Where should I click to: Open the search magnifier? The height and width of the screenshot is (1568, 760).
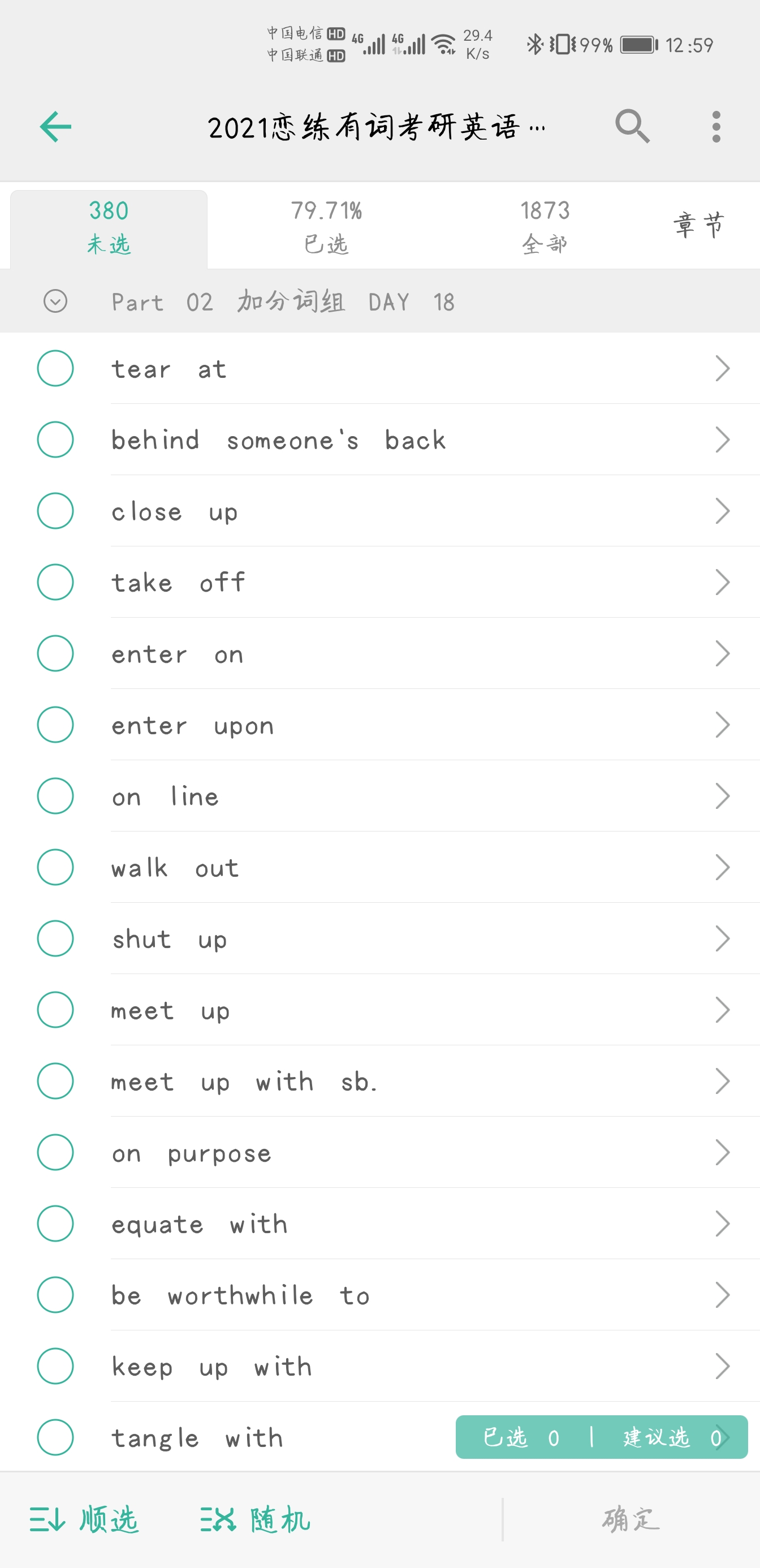(x=632, y=127)
